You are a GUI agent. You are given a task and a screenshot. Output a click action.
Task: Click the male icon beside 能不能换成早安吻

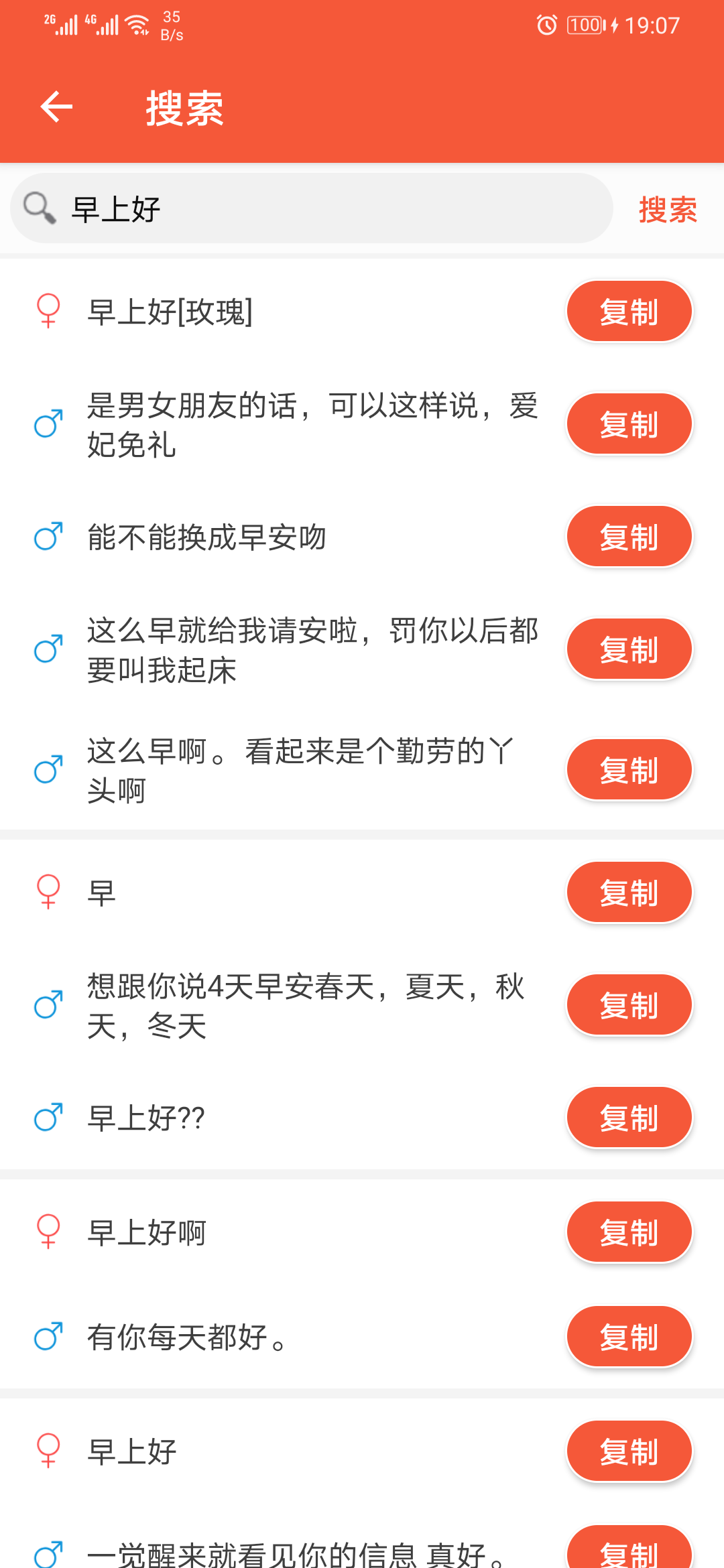48,536
